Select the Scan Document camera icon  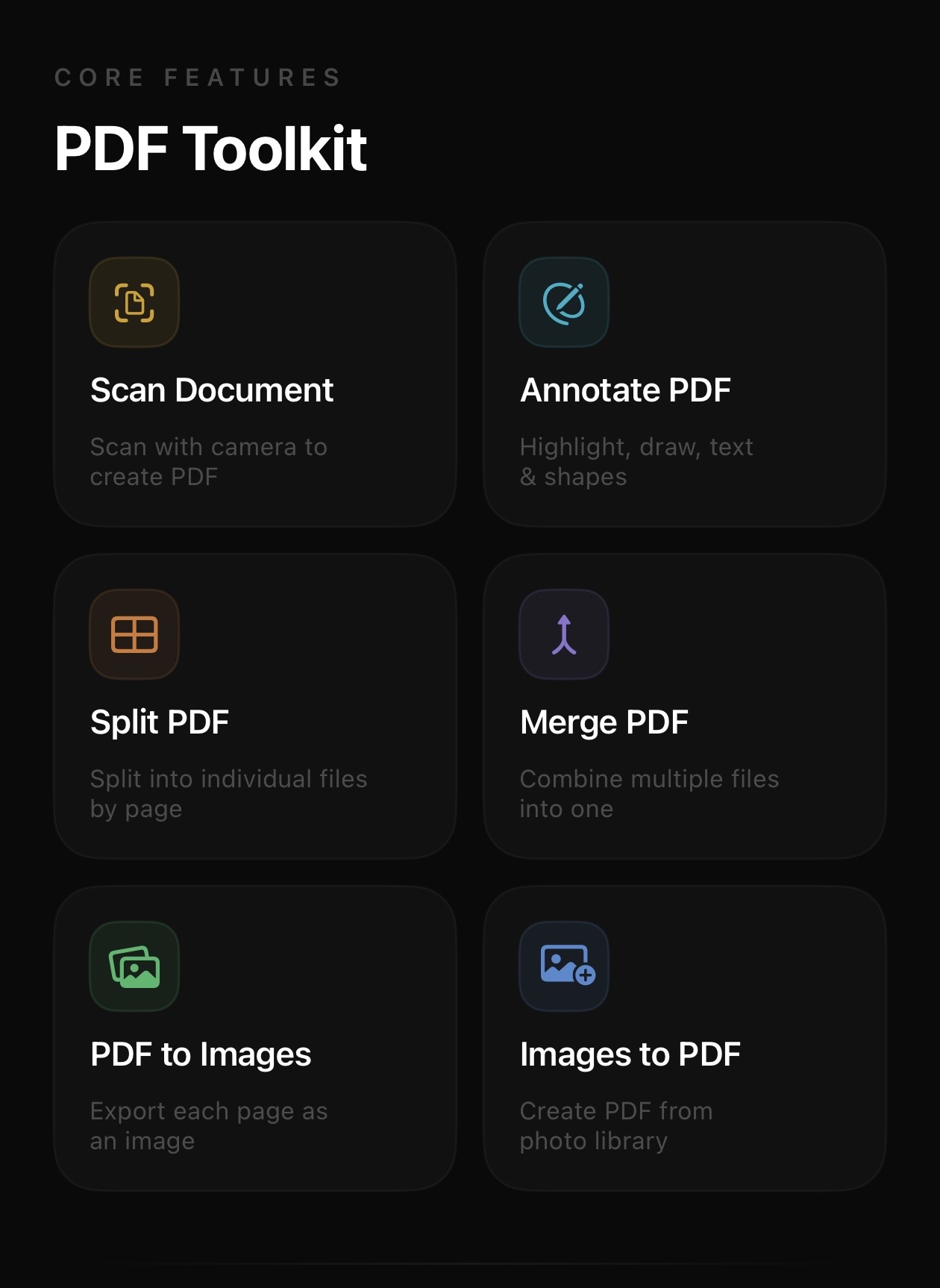pyautogui.click(x=134, y=302)
